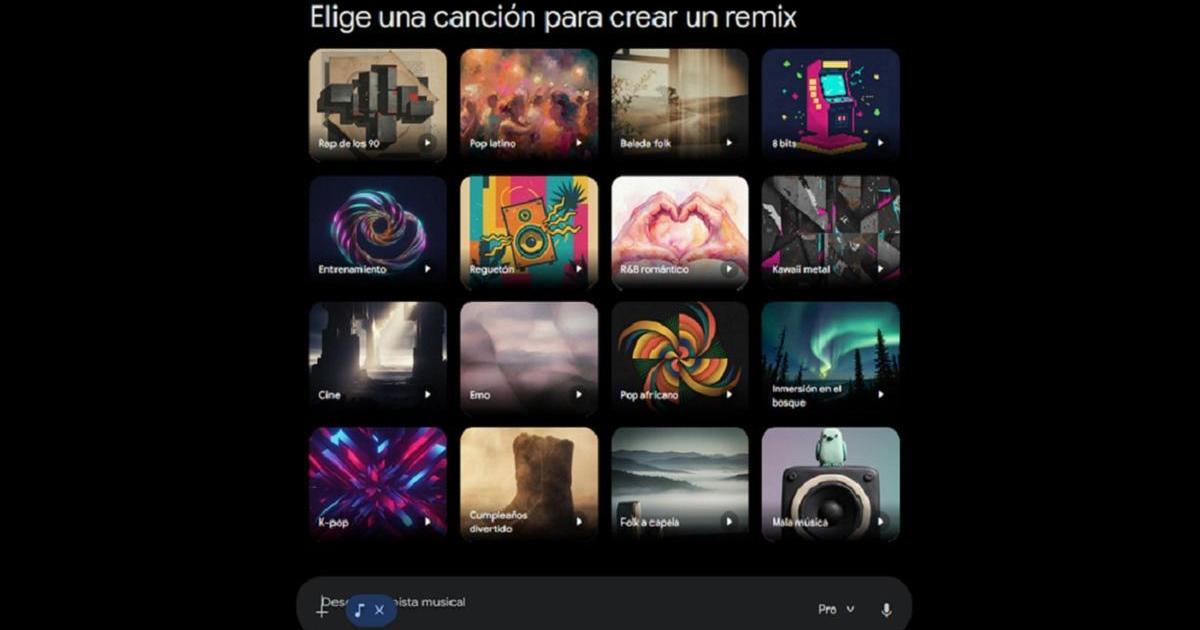Start voice input with the microphone
The width and height of the screenshot is (1200, 630).
pyautogui.click(x=886, y=609)
